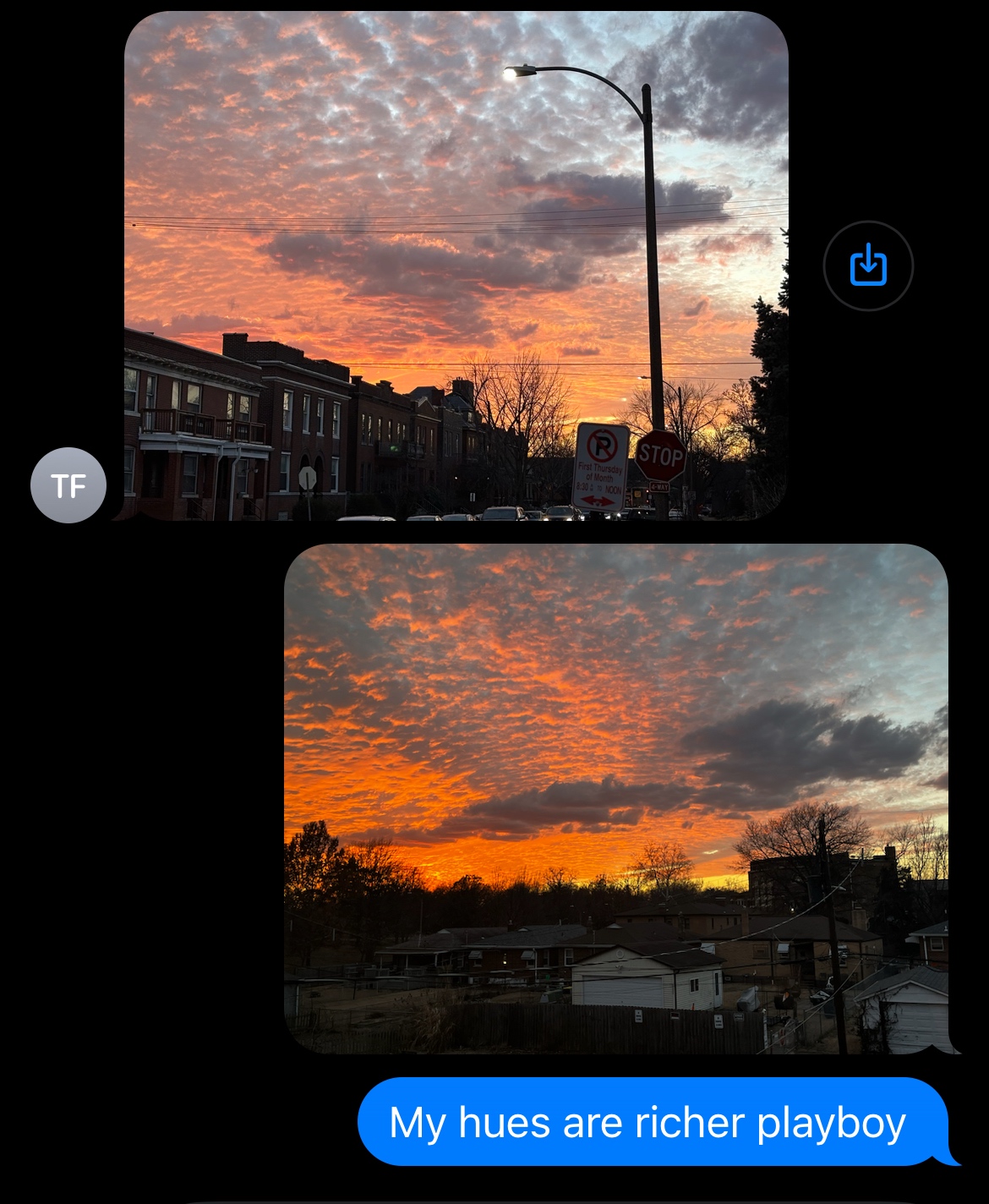Open the received photo with stop sign
The width and height of the screenshot is (989, 1204).
click(456, 265)
